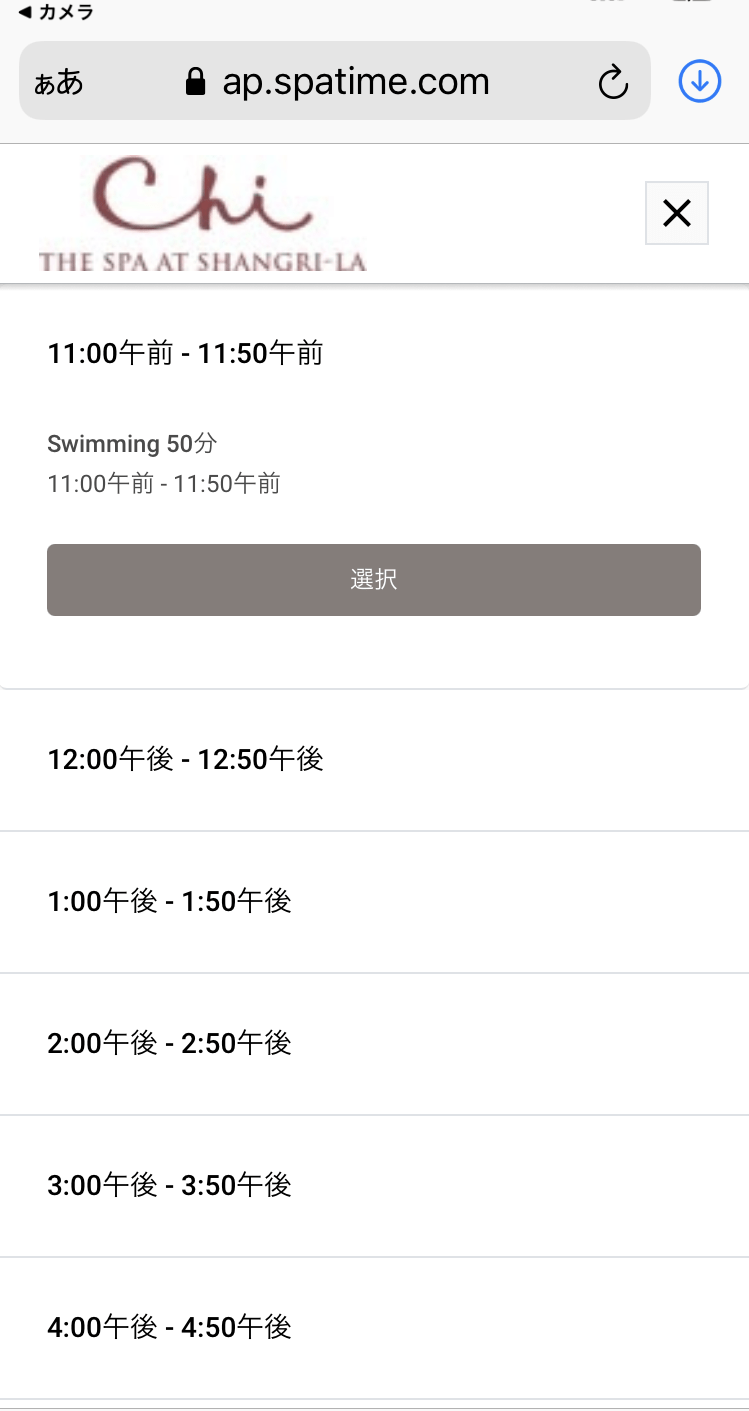Close the booking panel with the X
749x1411 pixels.
tap(677, 213)
